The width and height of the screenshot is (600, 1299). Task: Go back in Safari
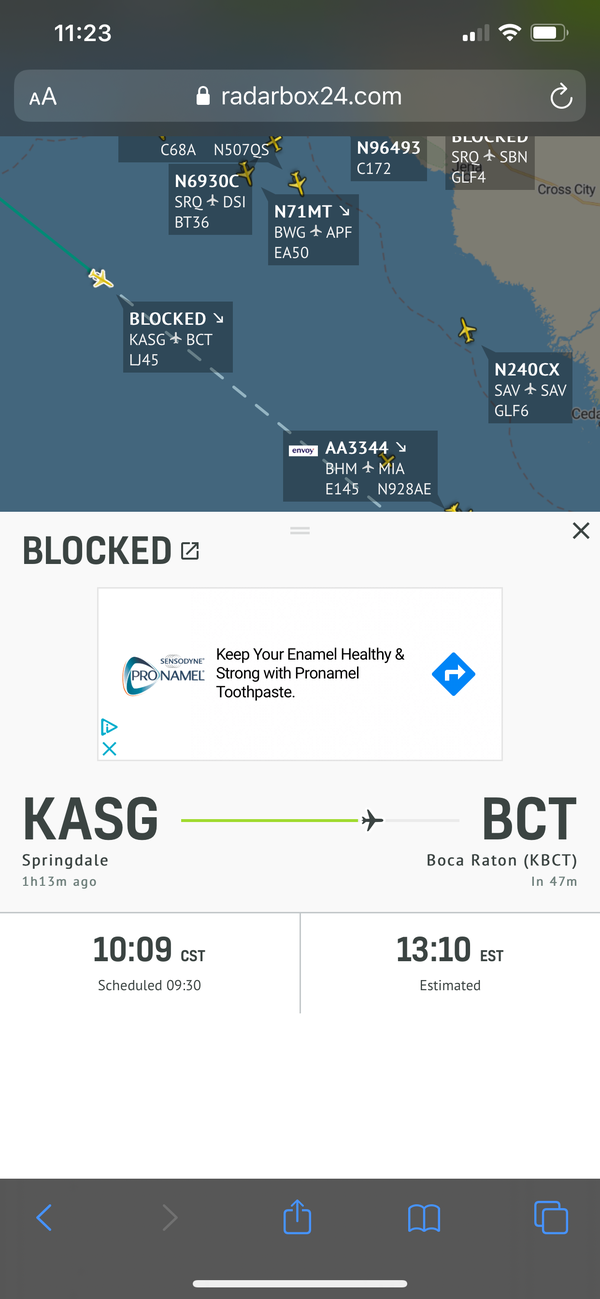point(44,1217)
